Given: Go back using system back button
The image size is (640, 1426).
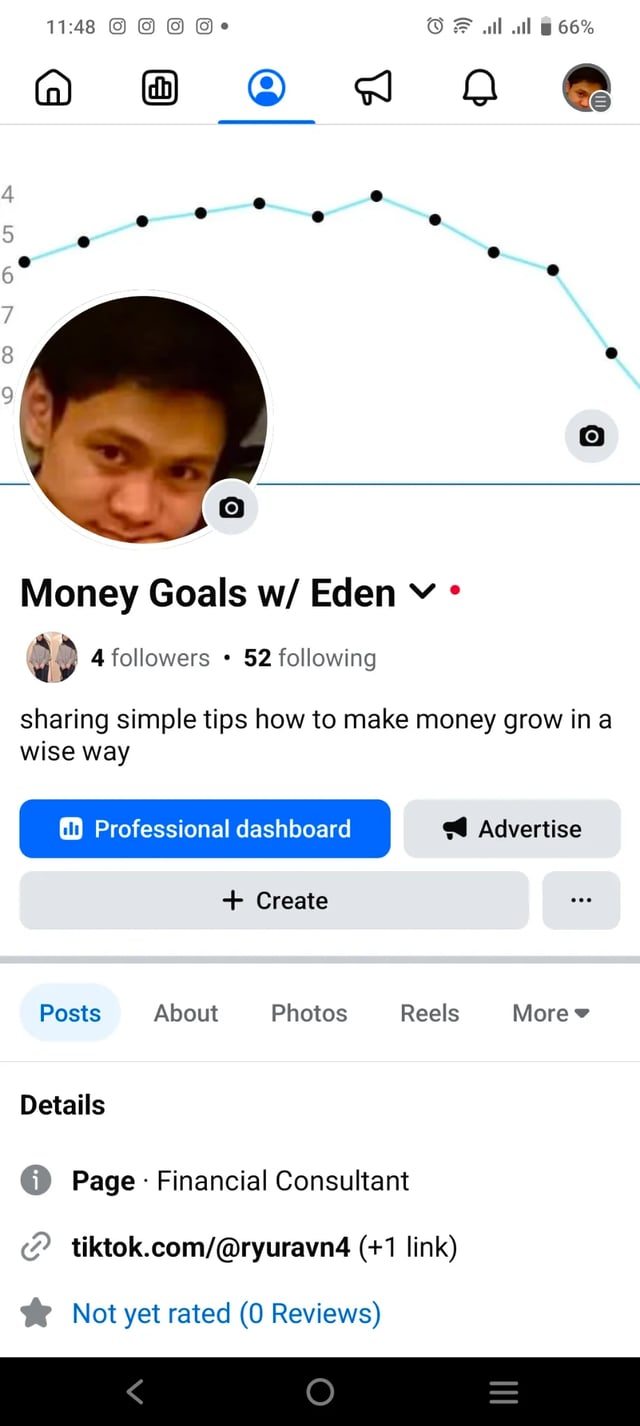Looking at the screenshot, I should click(136, 1391).
